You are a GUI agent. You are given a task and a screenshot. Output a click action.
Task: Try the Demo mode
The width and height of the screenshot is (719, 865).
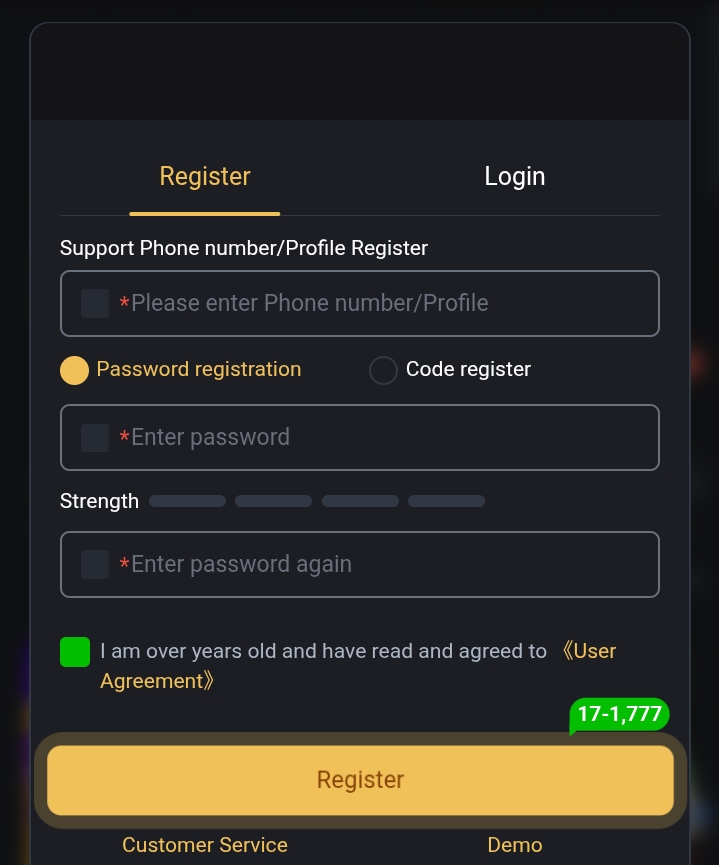(x=514, y=845)
